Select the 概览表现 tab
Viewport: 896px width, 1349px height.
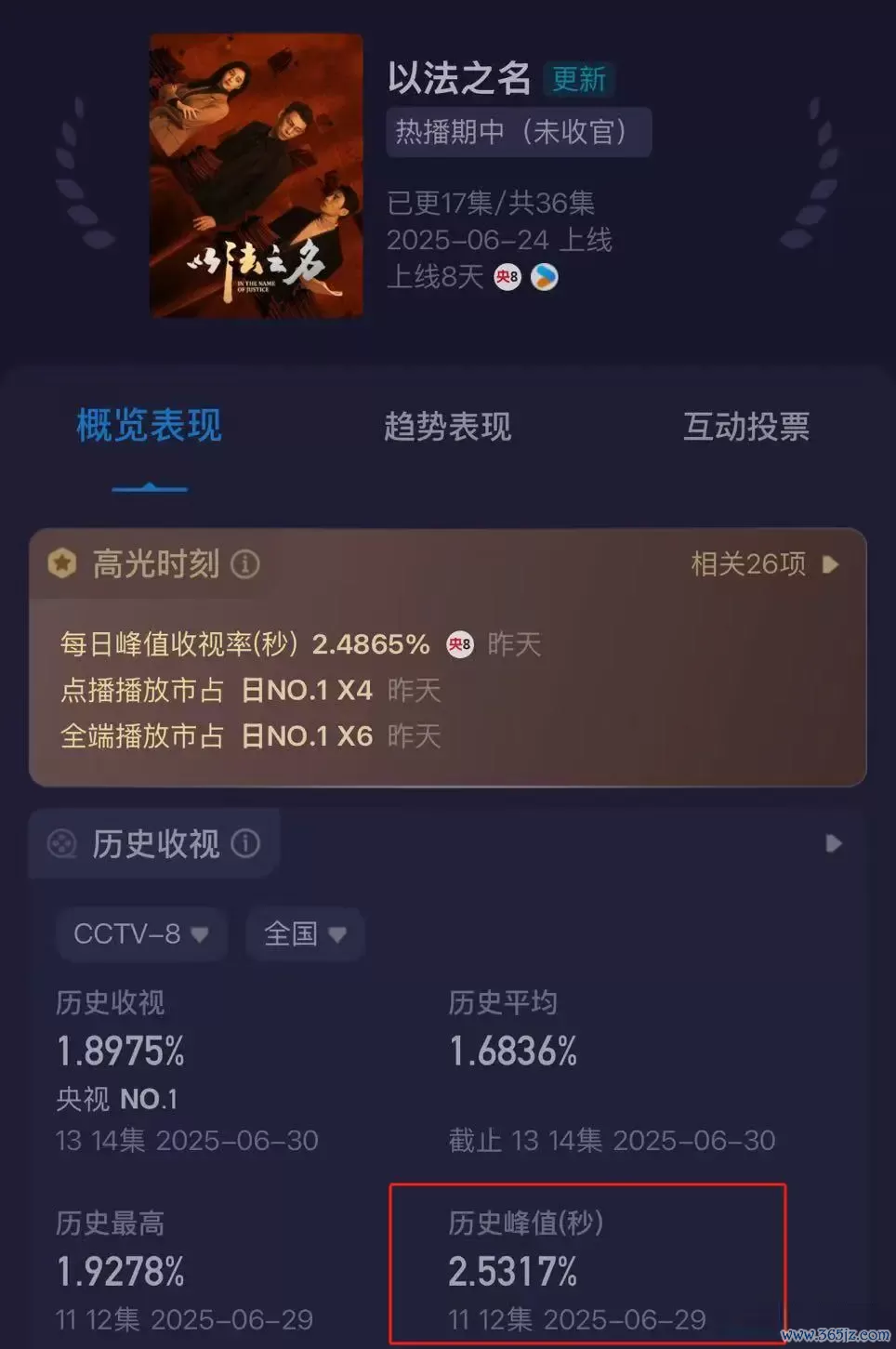[149, 427]
